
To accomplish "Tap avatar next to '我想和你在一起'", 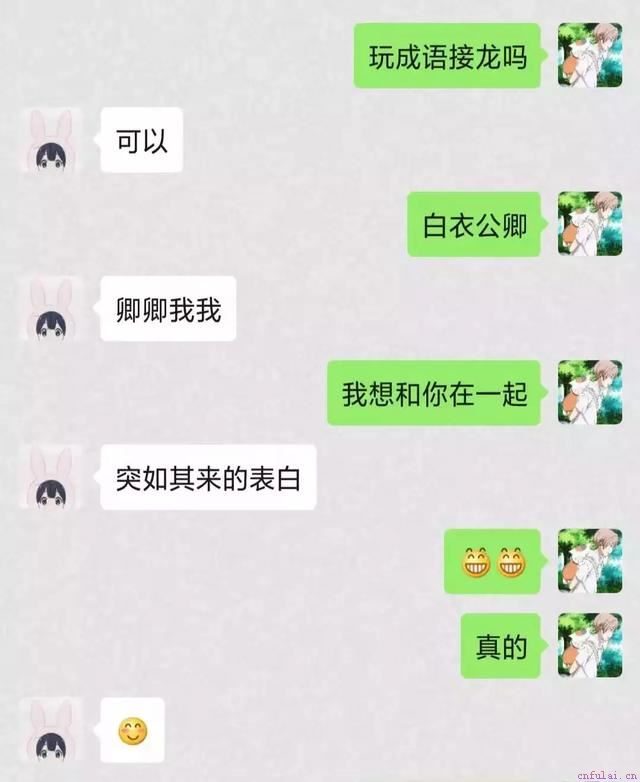I will coord(589,393).
